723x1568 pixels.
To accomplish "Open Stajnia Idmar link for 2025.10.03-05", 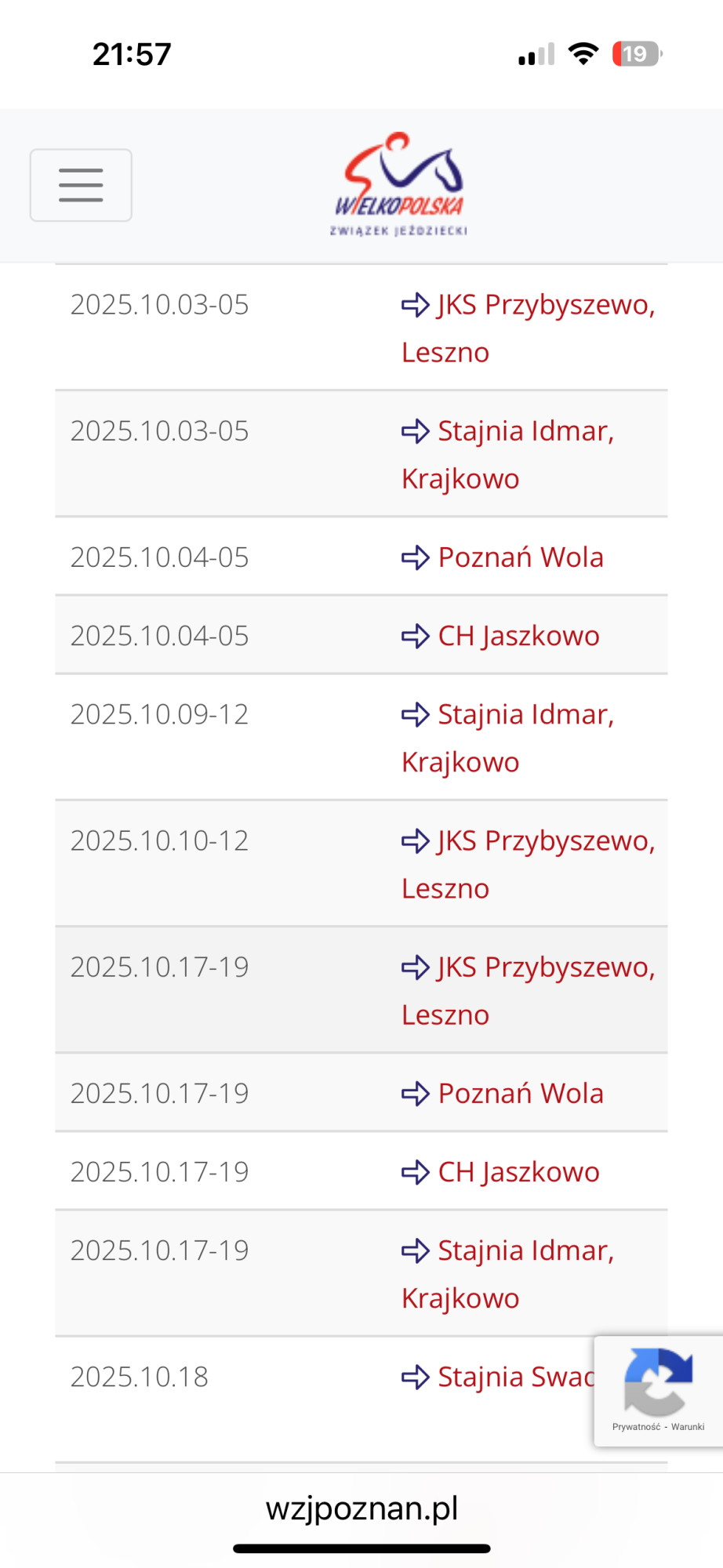I will point(525,431).
